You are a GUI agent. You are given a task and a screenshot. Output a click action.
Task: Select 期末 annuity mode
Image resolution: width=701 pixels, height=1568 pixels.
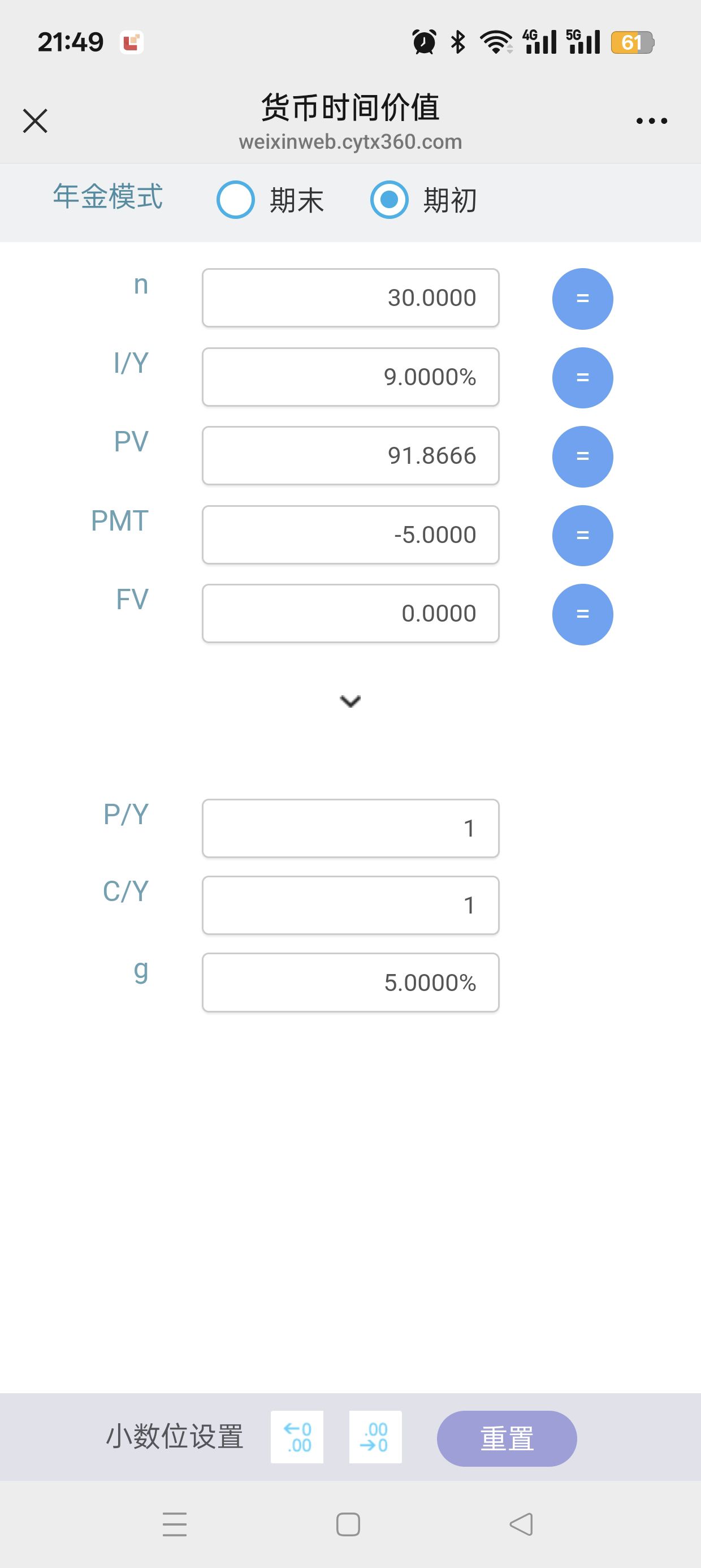pyautogui.click(x=236, y=200)
